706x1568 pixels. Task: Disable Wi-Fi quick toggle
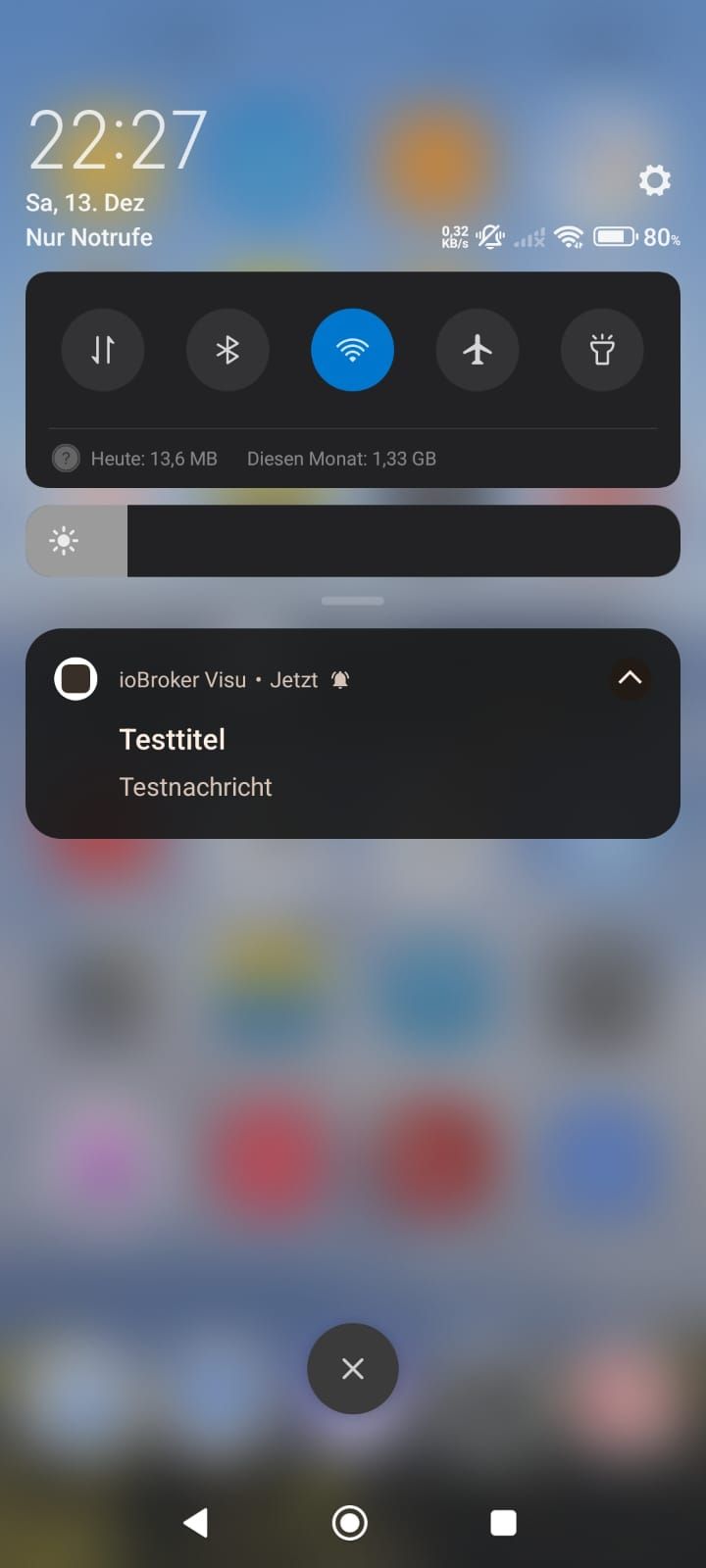[352, 350]
